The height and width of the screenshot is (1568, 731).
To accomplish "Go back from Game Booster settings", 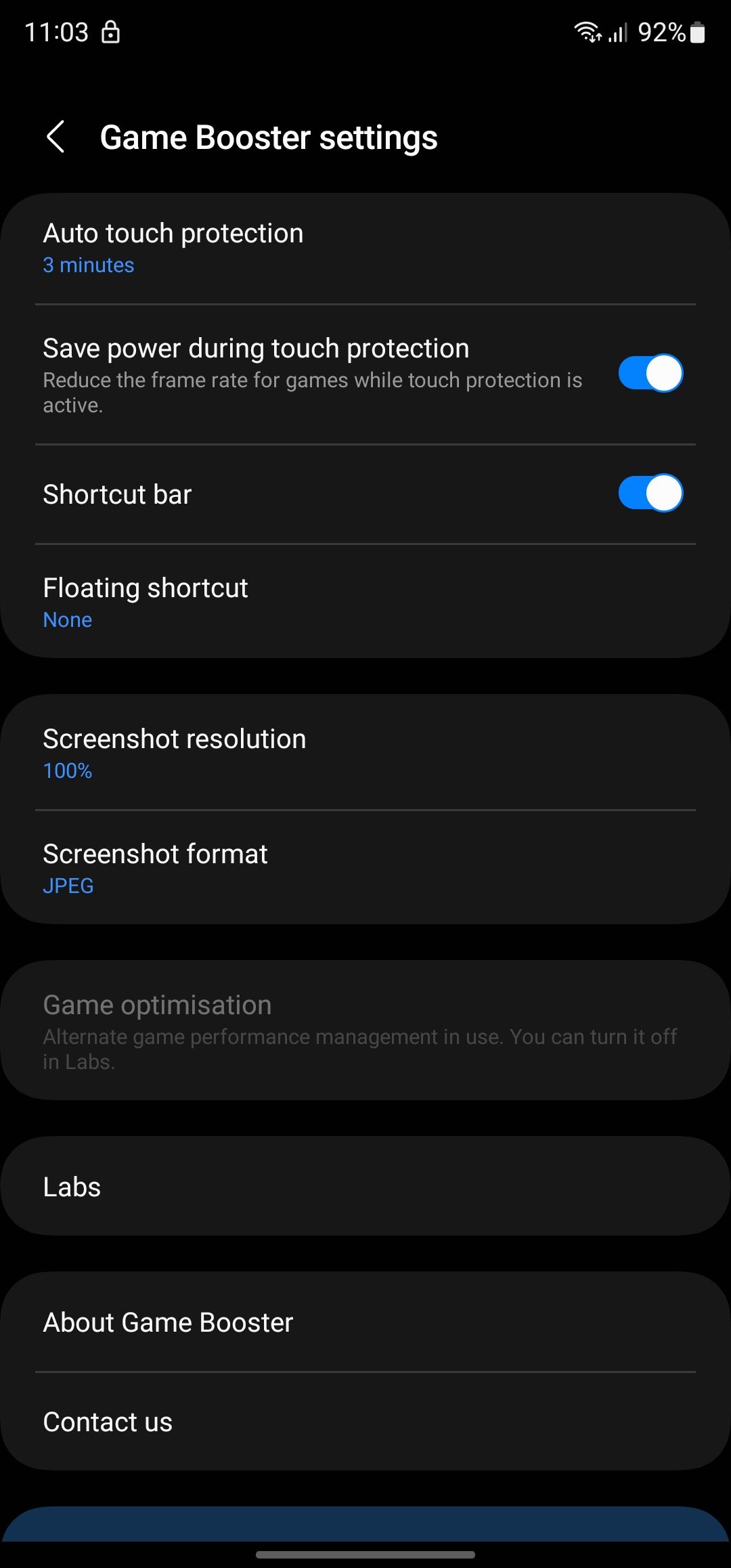I will [x=56, y=137].
